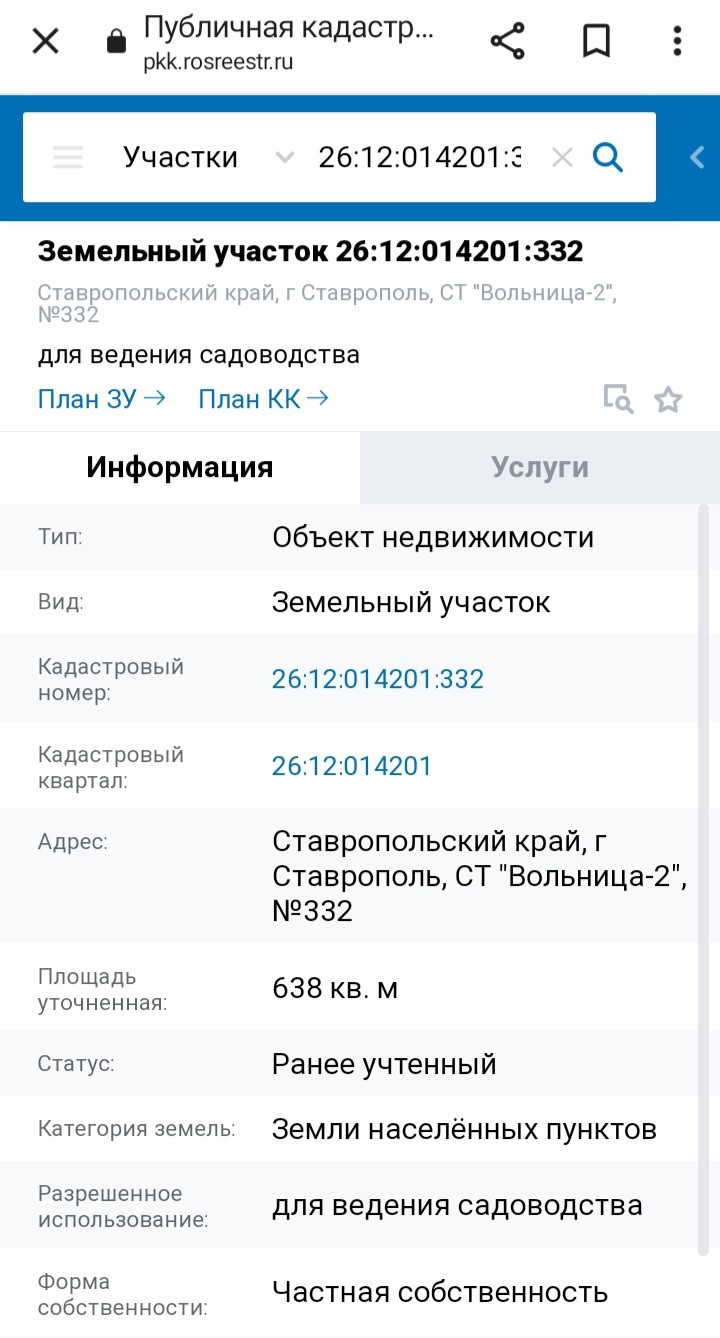Image resolution: width=720 pixels, height=1338 pixels.
Task: Close the browser tab with X
Action: (46, 41)
